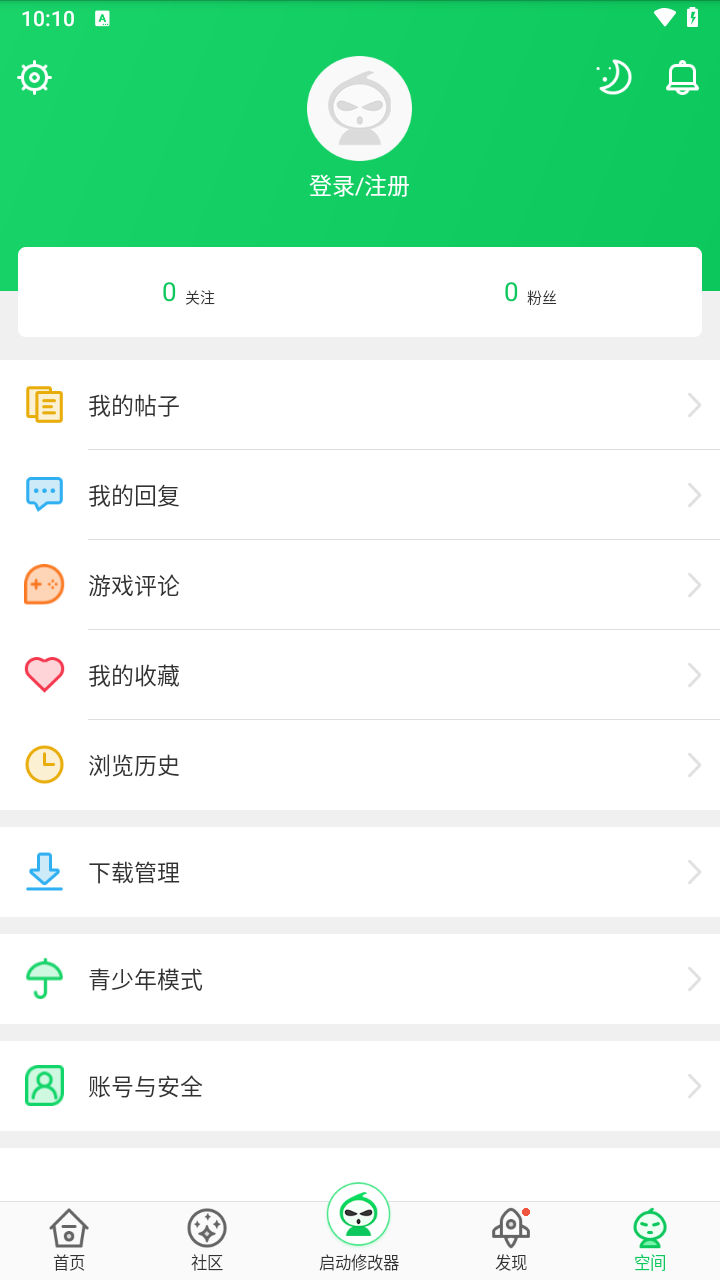Open 下载管理

360,872
